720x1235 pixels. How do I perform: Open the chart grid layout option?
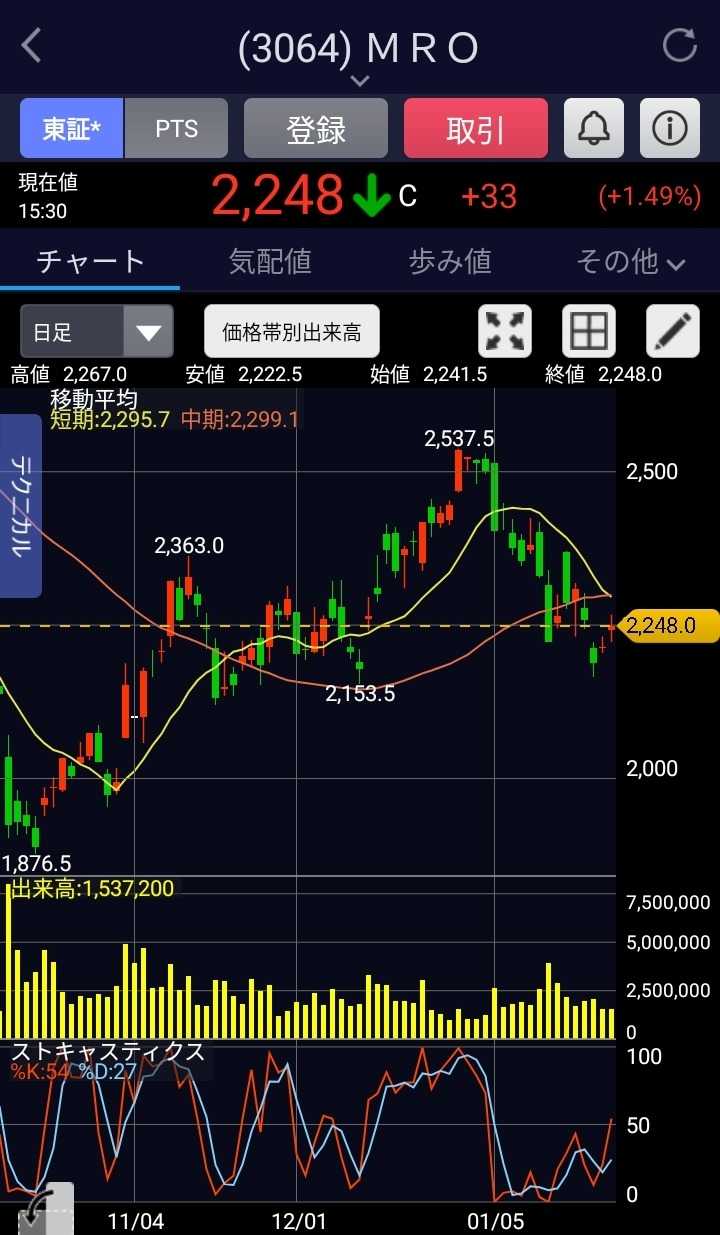click(x=588, y=332)
